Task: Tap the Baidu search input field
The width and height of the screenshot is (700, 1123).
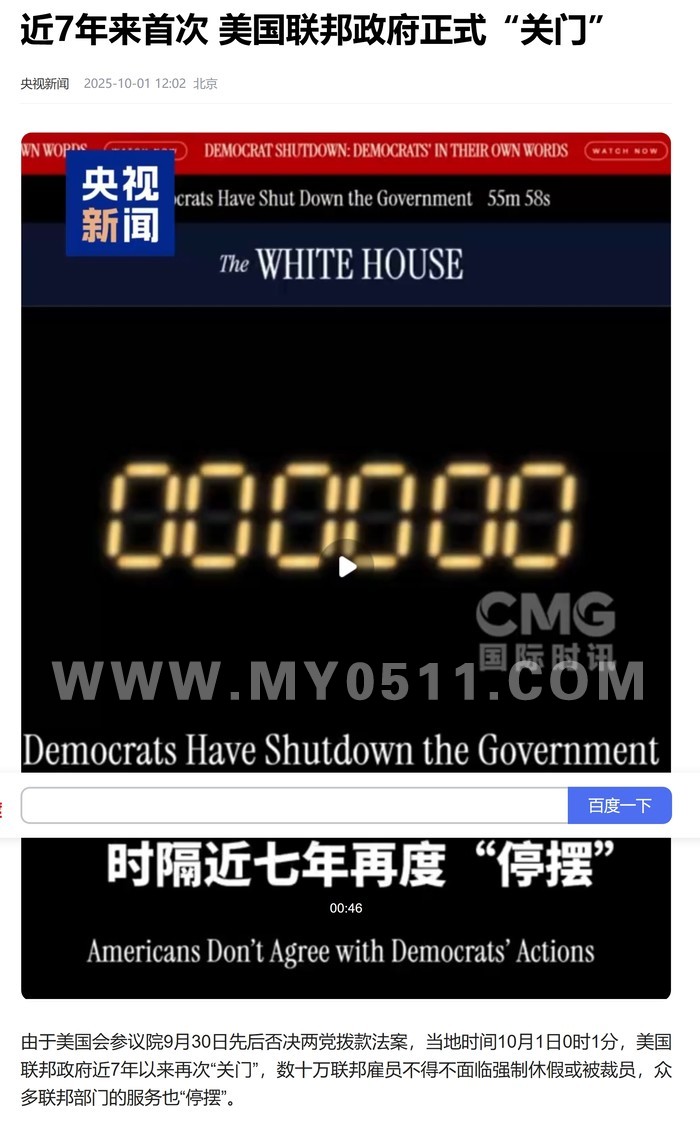Action: pos(294,805)
